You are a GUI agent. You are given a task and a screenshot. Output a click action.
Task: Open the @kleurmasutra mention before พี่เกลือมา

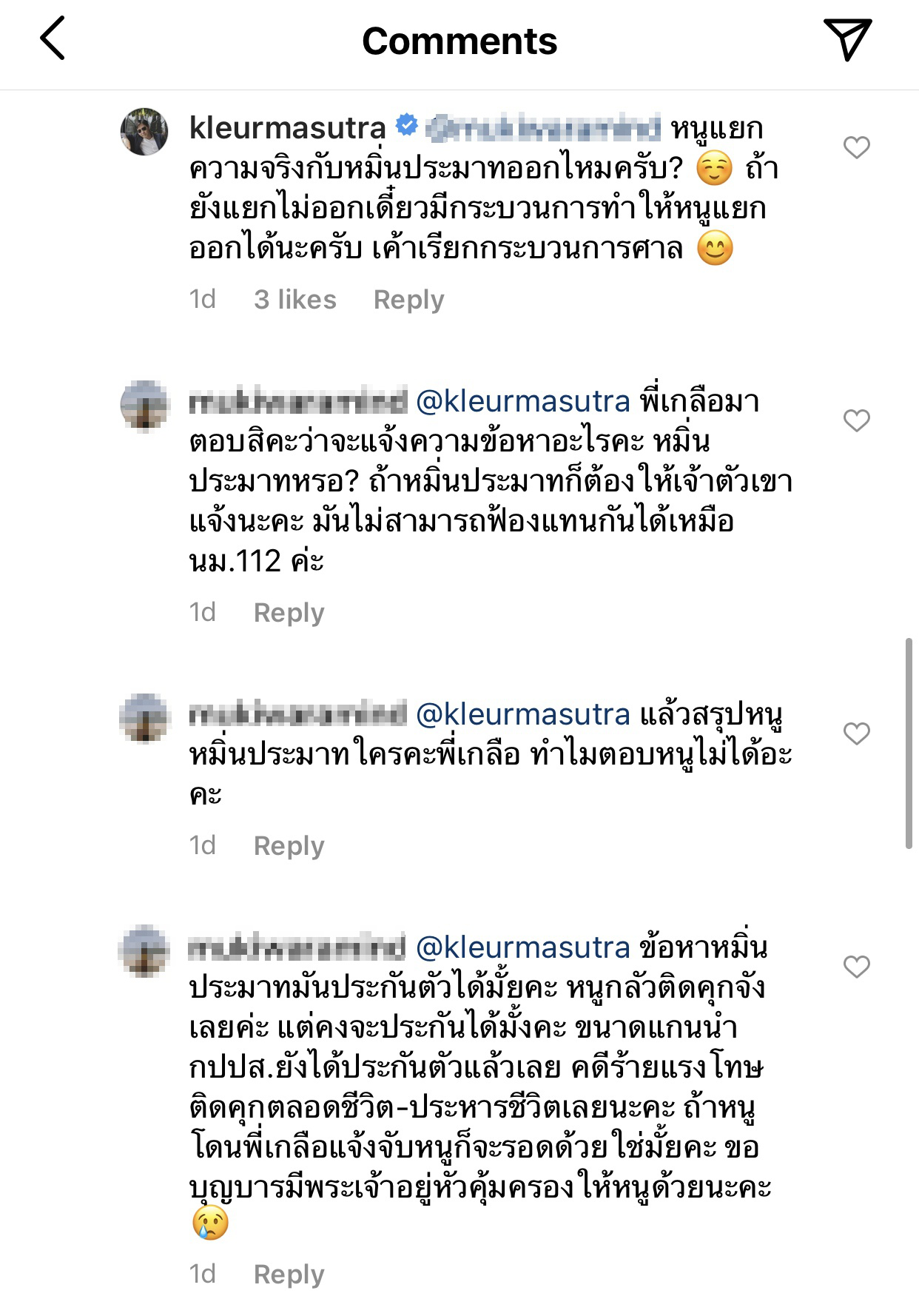click(522, 401)
